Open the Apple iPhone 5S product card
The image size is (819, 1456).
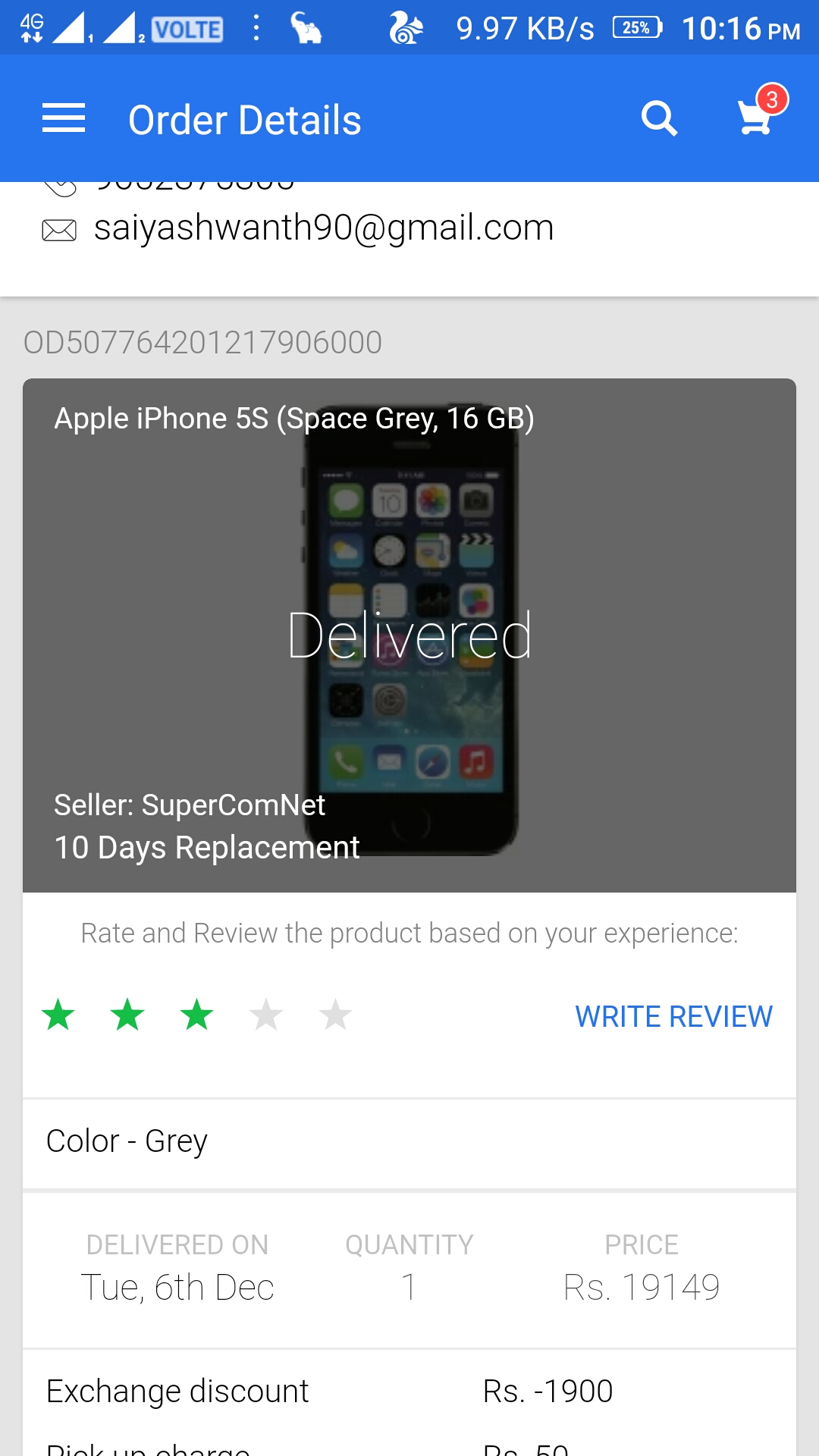pyautogui.click(x=409, y=635)
